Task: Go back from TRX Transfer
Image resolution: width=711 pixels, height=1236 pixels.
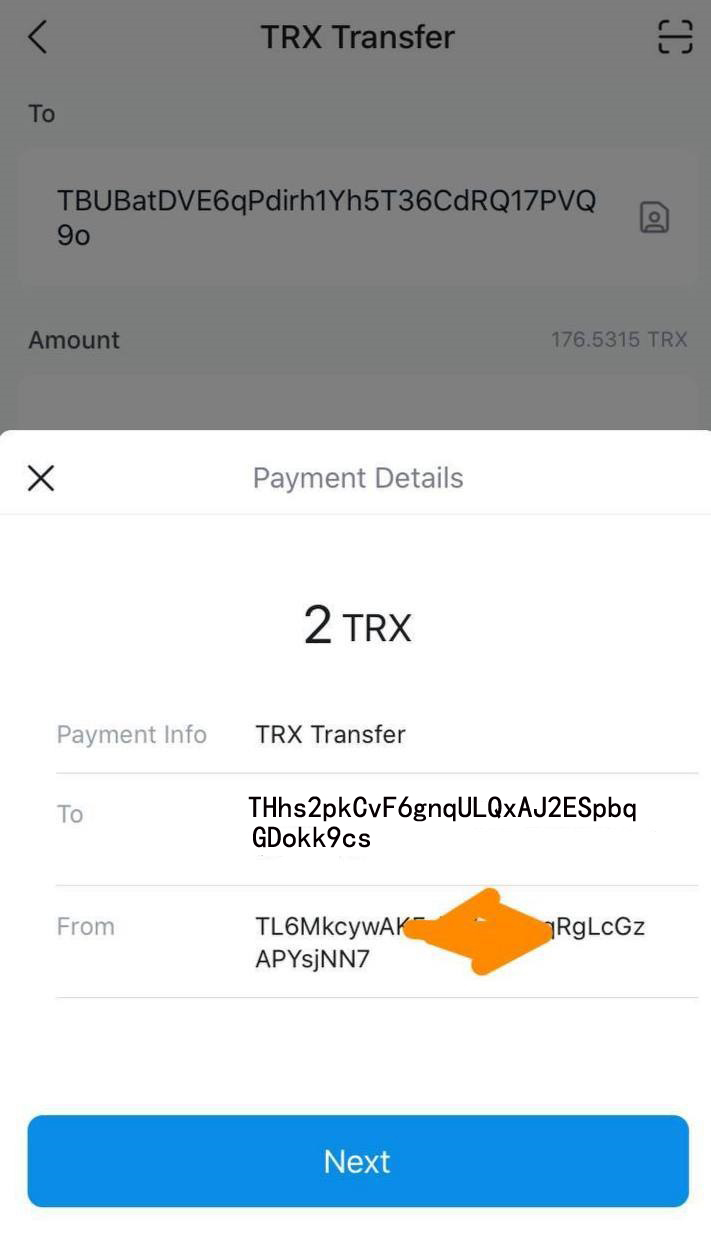Action: pos(37,37)
